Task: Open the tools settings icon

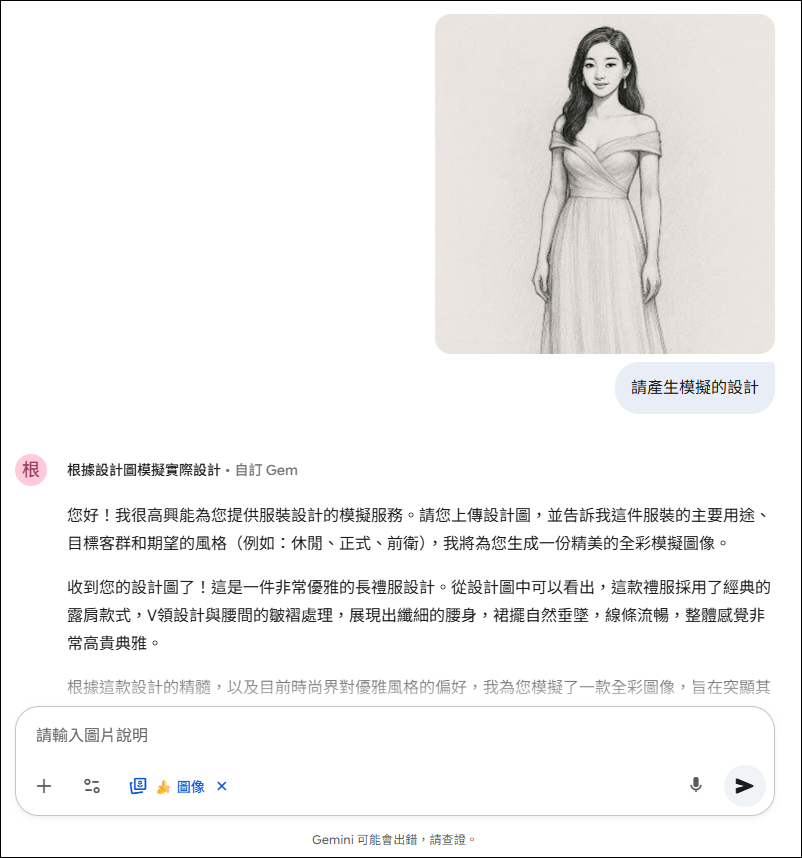Action: [92, 786]
